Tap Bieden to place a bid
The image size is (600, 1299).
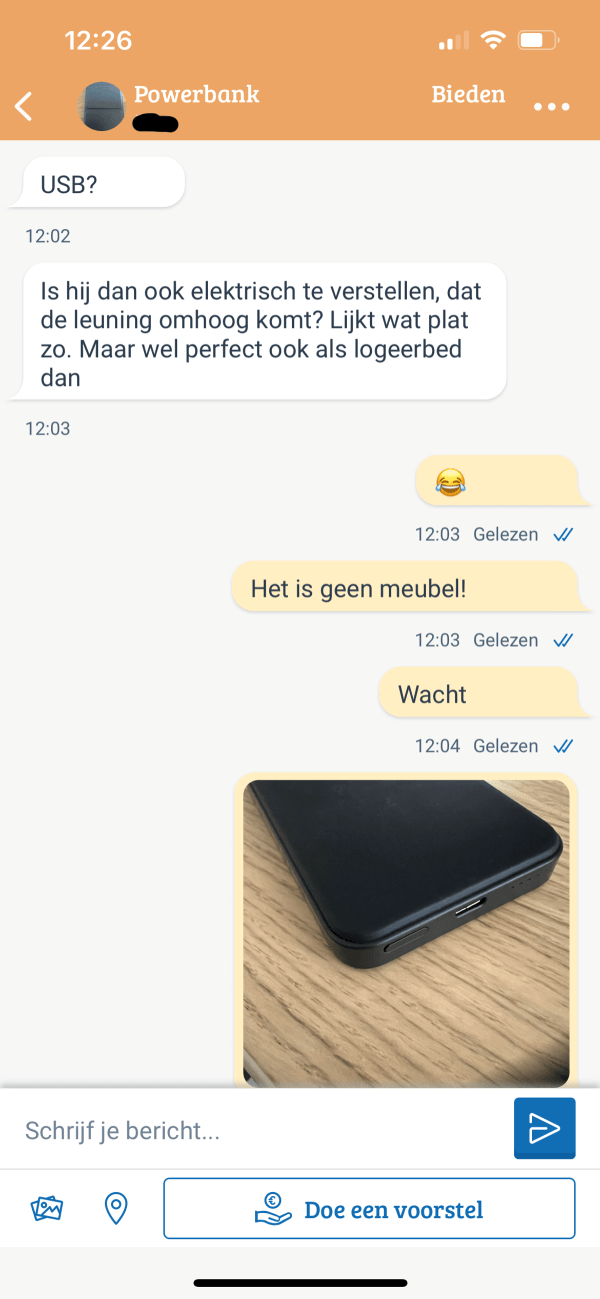468,95
